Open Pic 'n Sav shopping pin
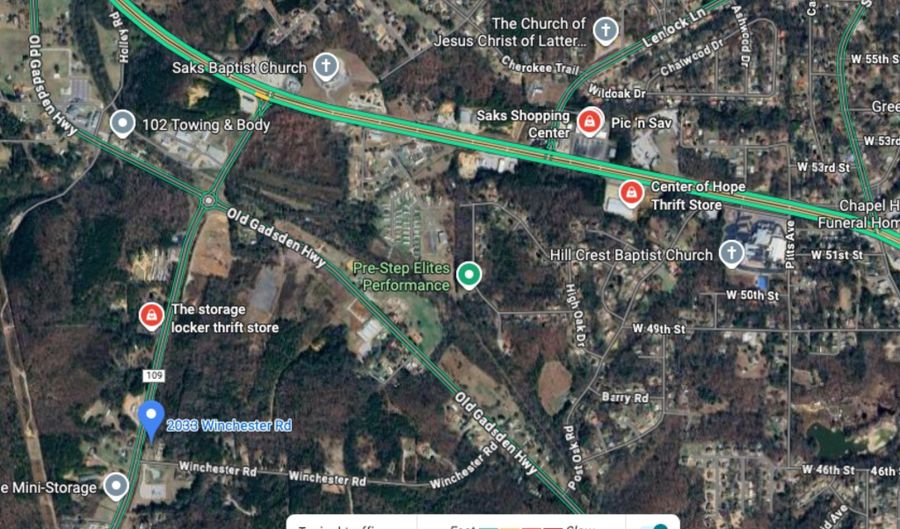Image resolution: width=900 pixels, height=529 pixels. 590,123
